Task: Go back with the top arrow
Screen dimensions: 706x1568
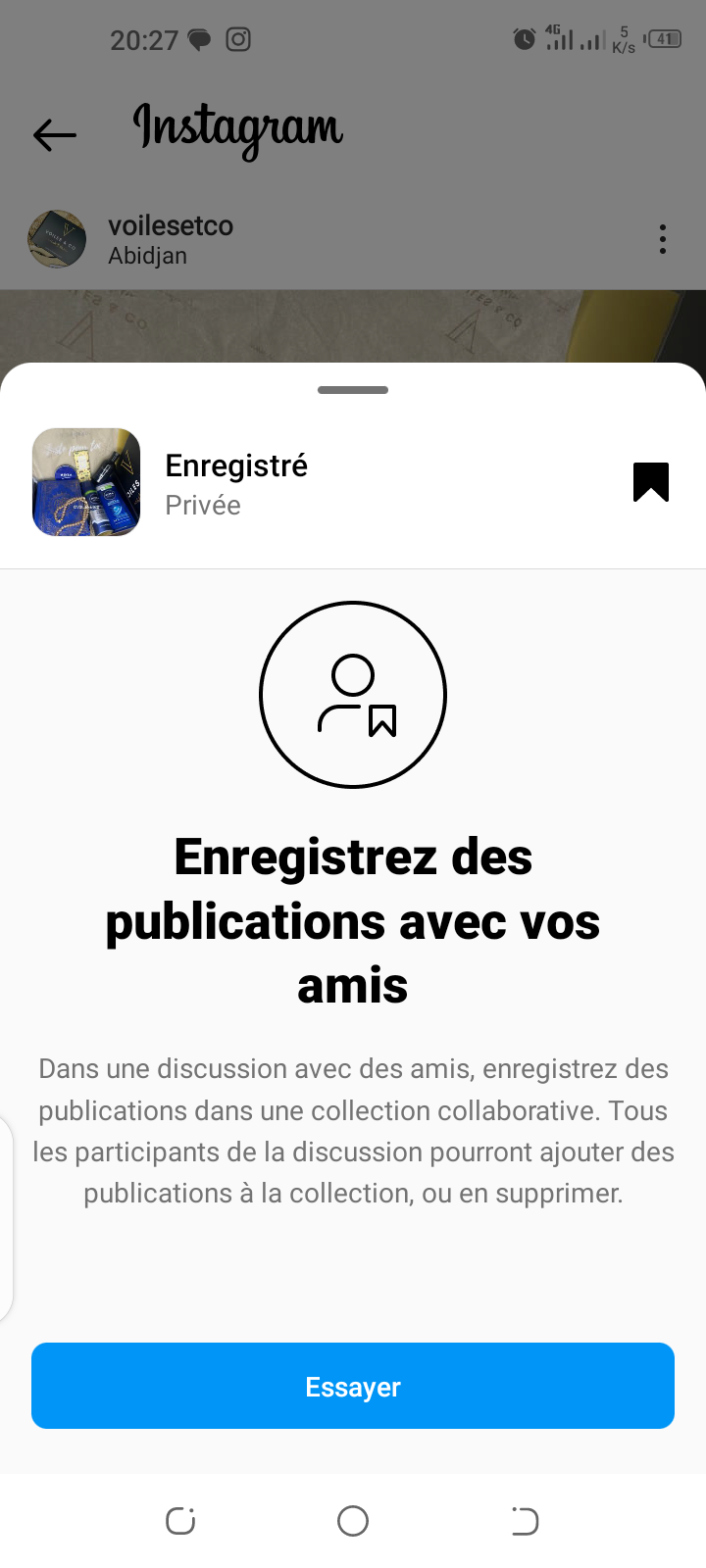Action: click(x=55, y=134)
